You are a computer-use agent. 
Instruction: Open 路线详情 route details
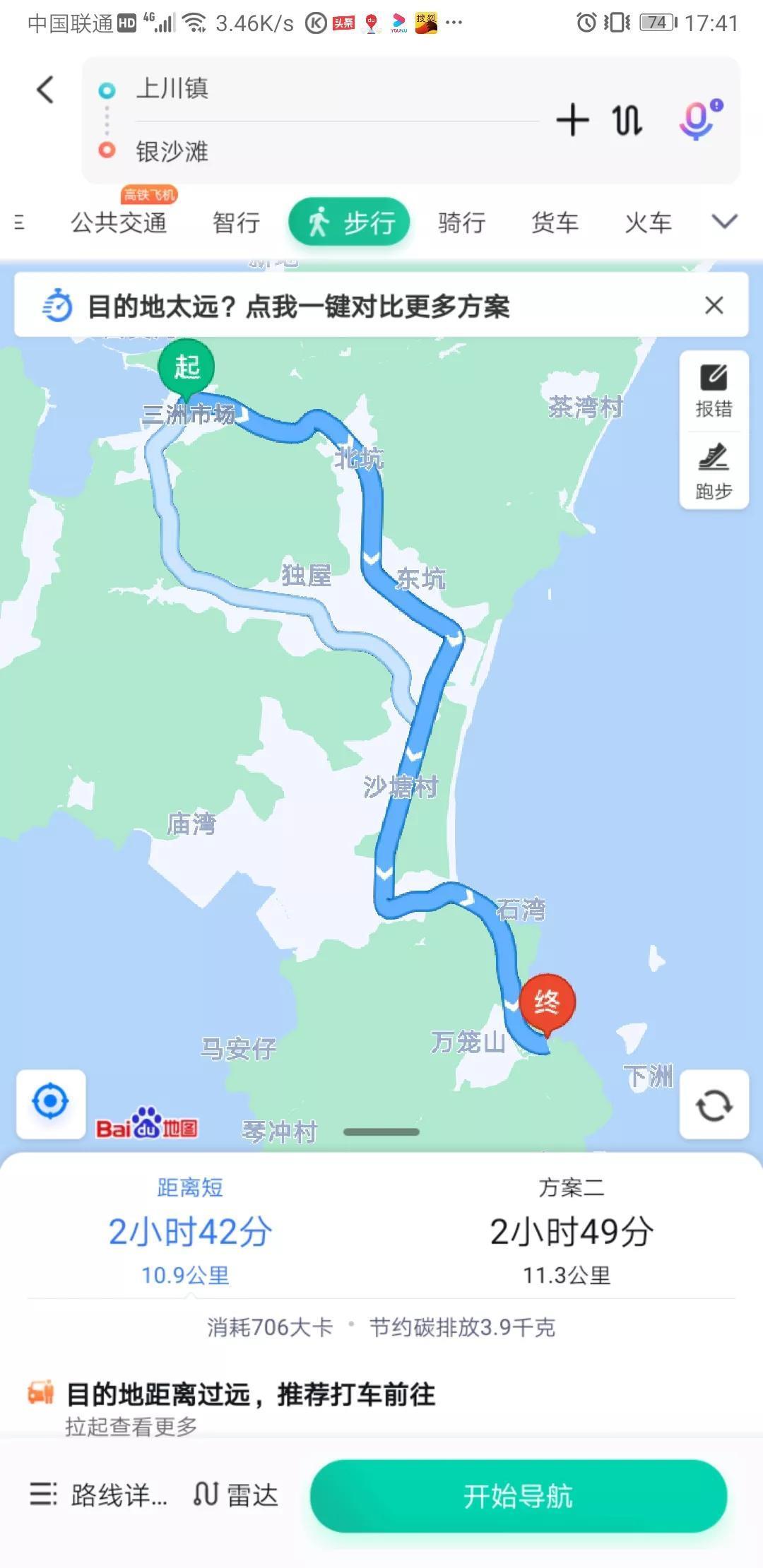pos(99,1495)
